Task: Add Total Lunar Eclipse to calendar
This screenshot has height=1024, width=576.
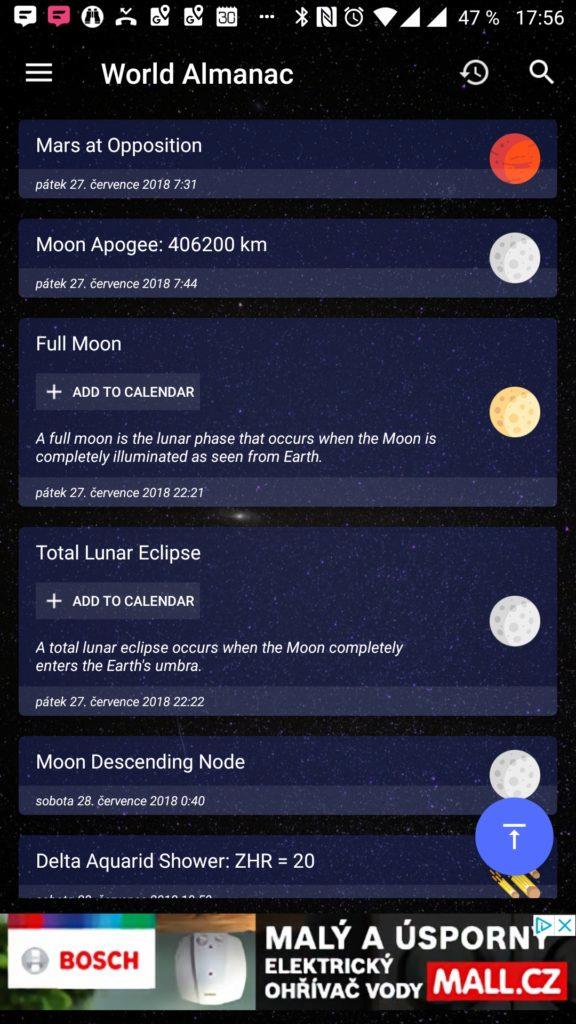Action: [118, 601]
